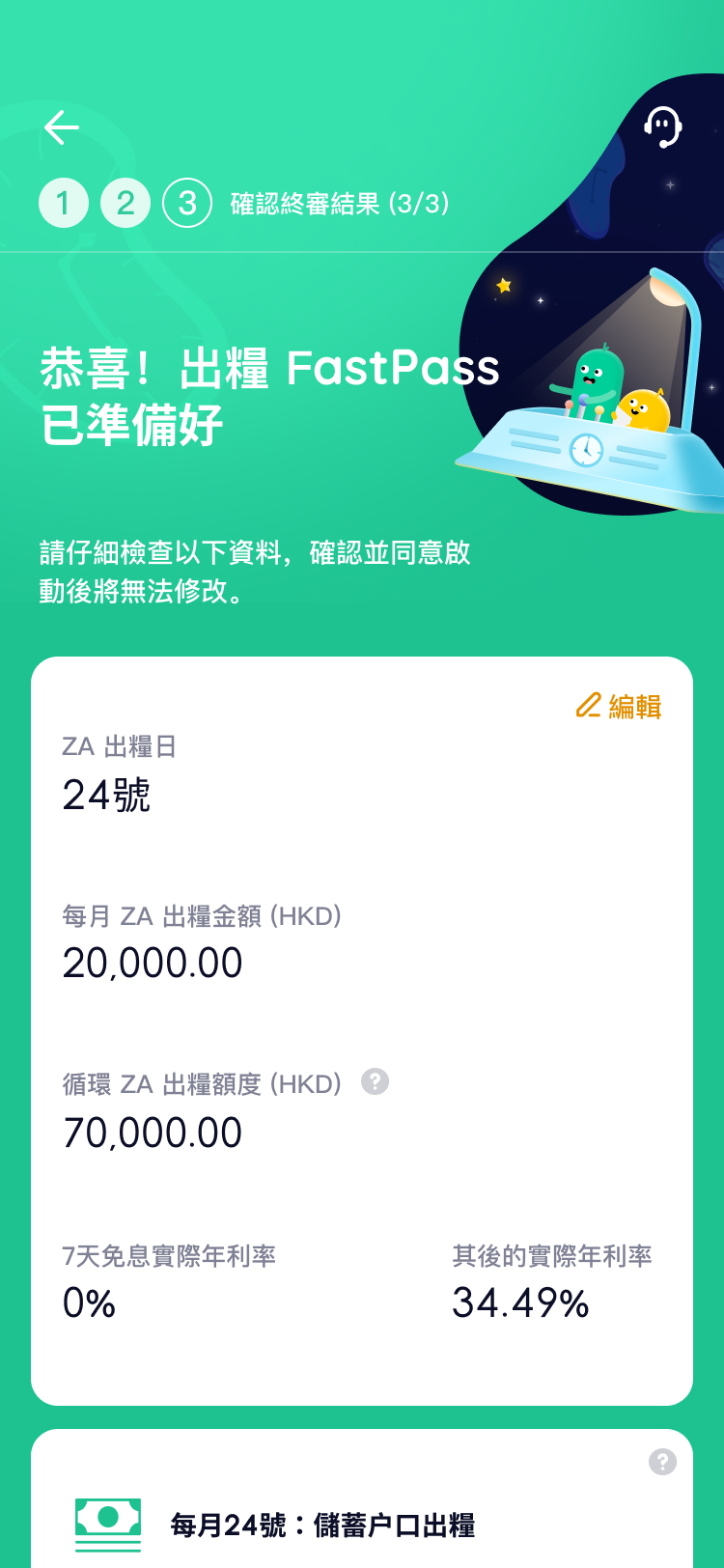Open customer support headset icon

[x=663, y=126]
